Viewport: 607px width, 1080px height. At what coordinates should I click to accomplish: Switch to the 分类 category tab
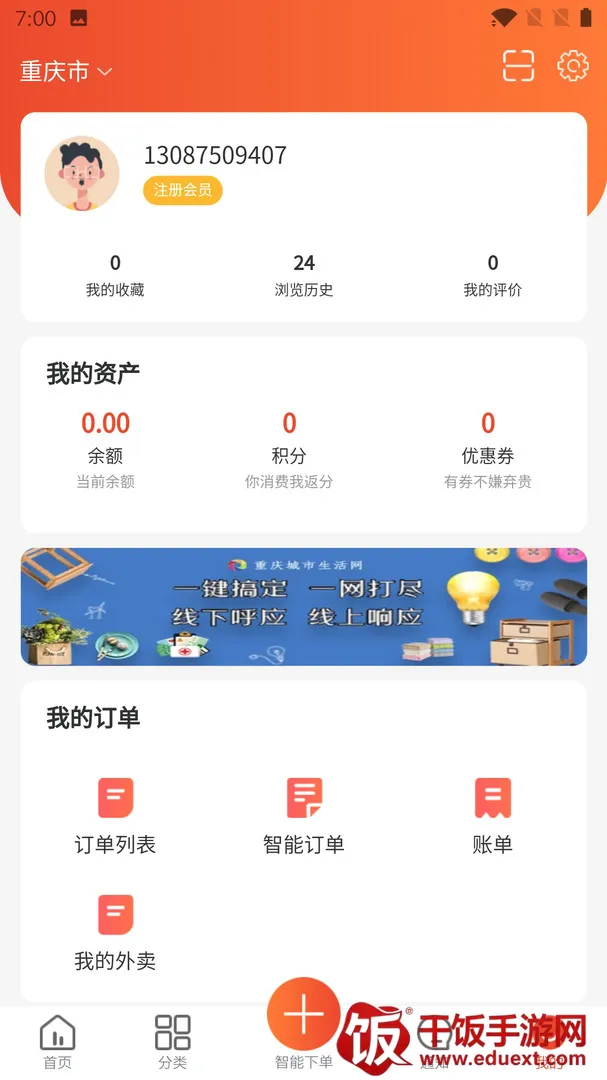pyautogui.click(x=172, y=1041)
